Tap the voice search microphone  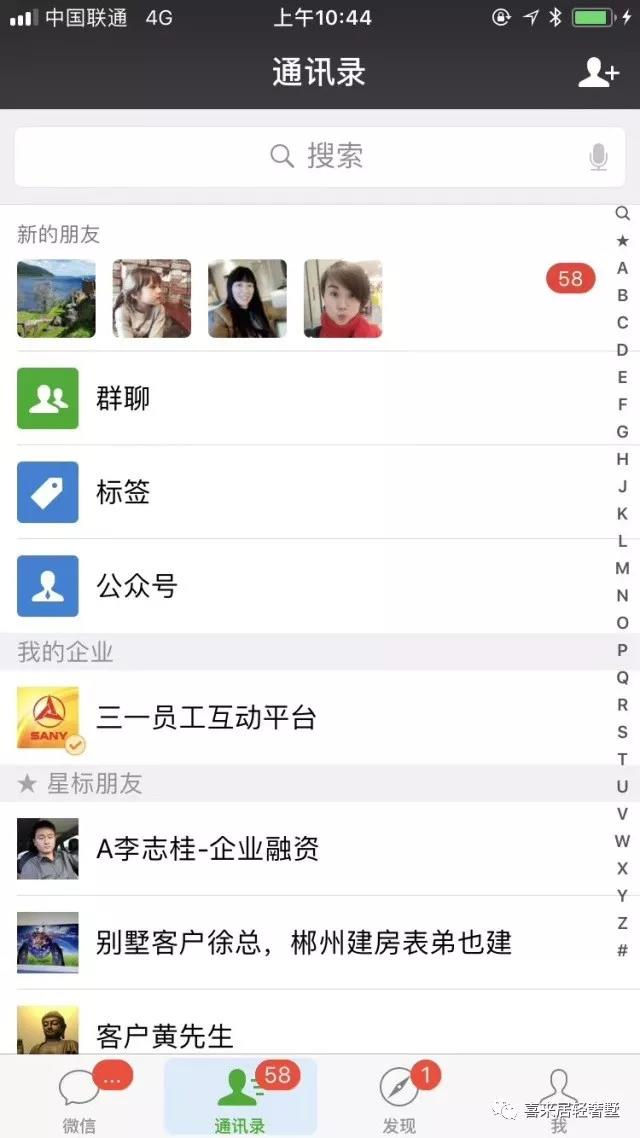point(598,157)
